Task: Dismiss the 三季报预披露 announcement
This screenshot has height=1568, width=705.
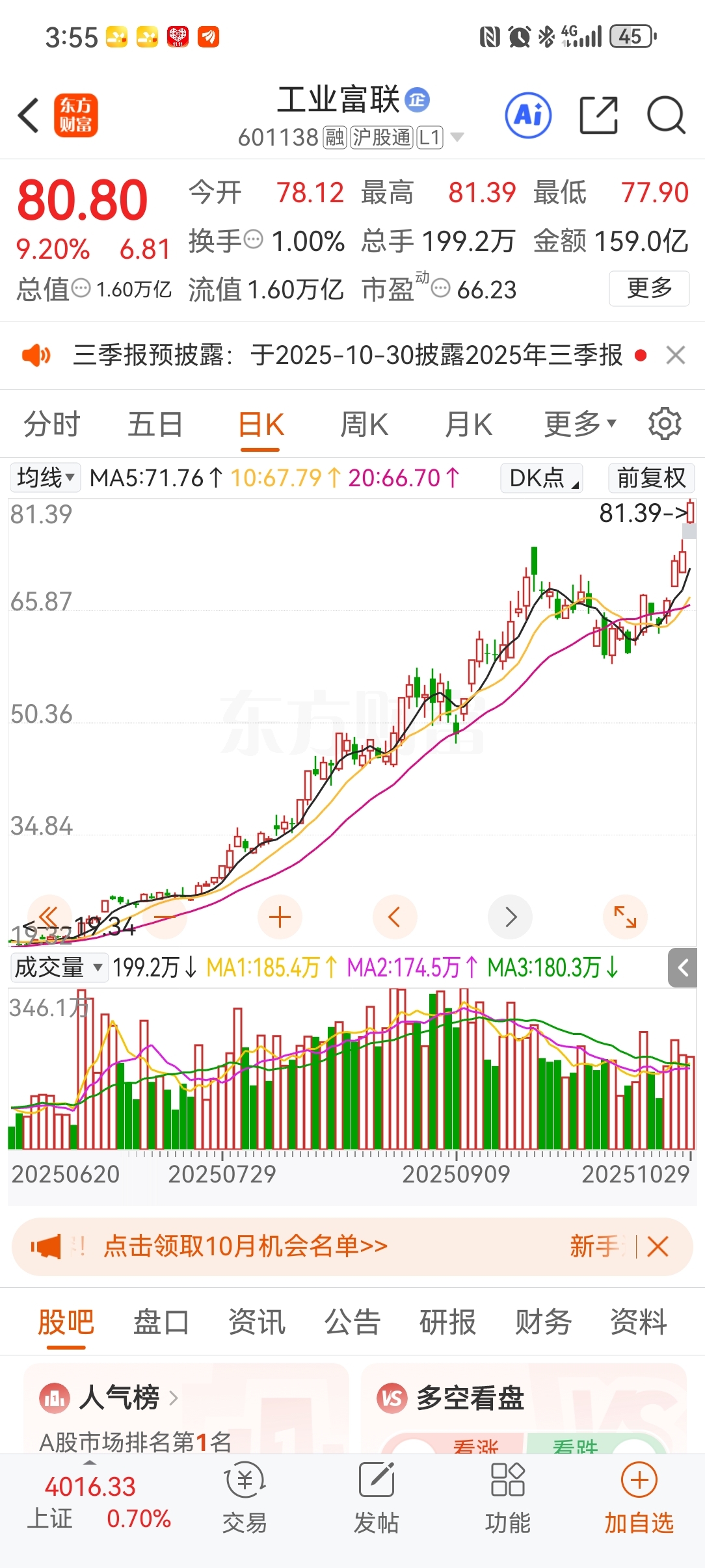Action: [676, 356]
